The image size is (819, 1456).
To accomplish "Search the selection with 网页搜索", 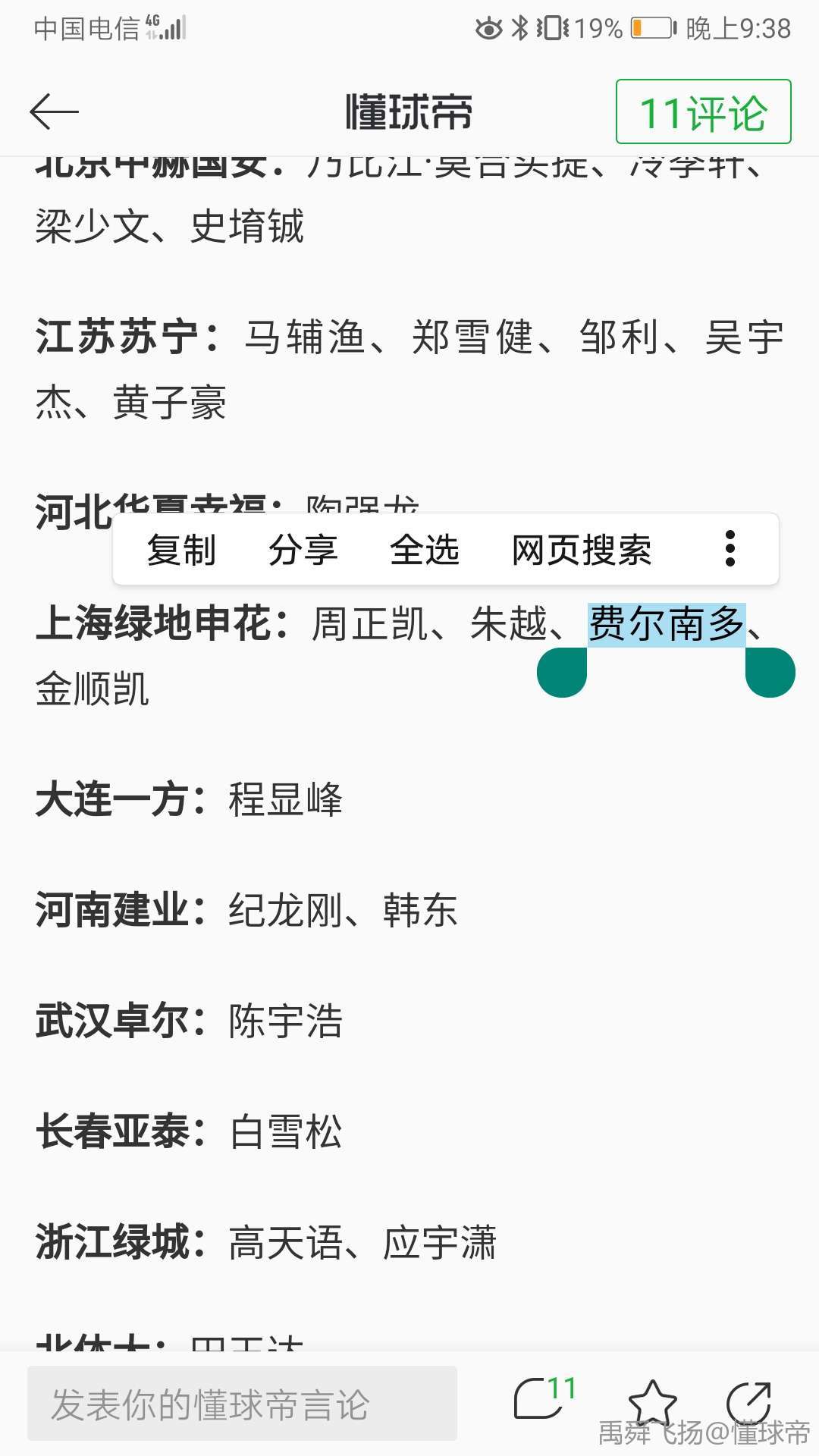I will coord(581,550).
